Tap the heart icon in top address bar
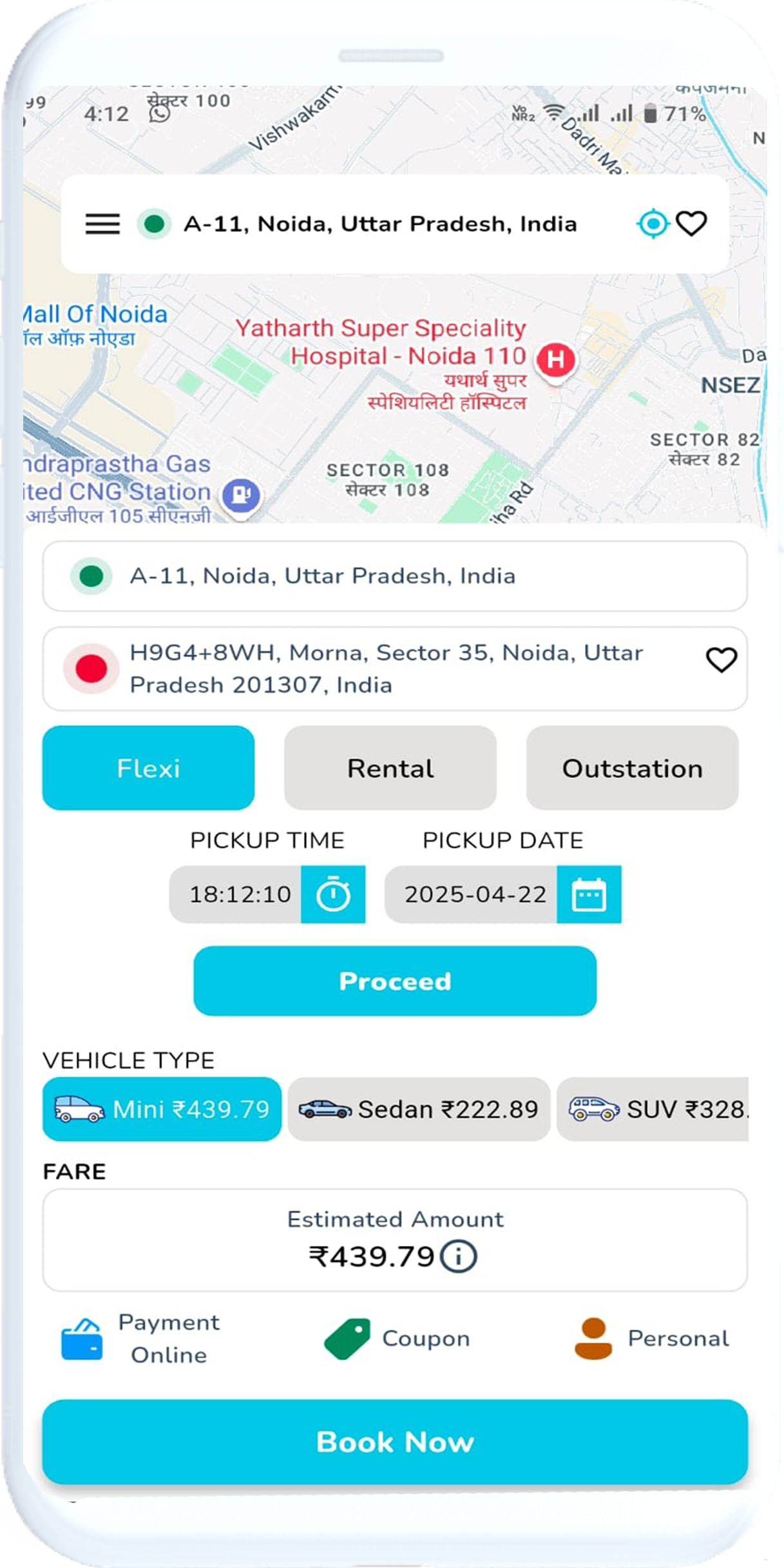The image size is (784, 1568). pyautogui.click(x=692, y=224)
